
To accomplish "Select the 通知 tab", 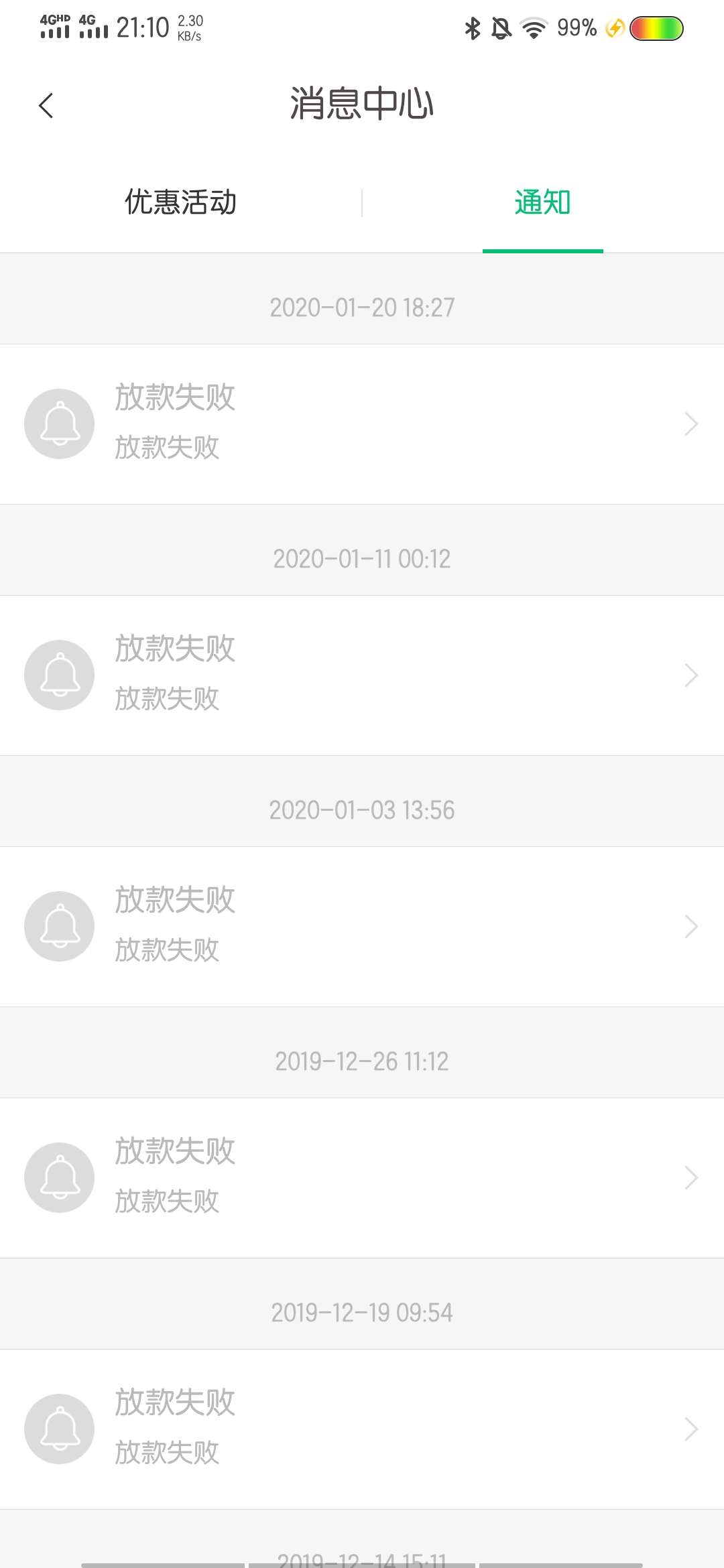I will coord(542,202).
